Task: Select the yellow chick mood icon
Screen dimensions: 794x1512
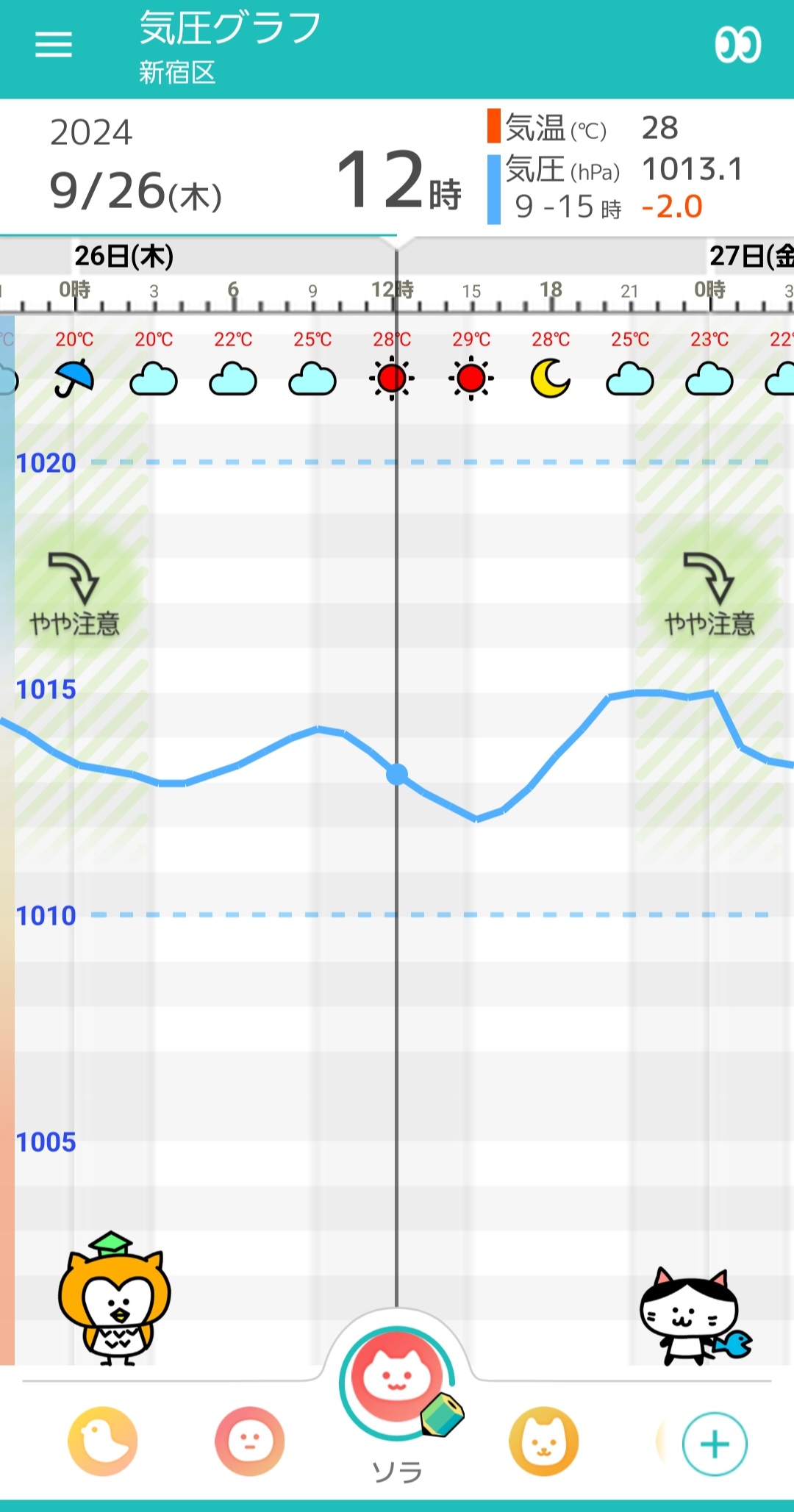Action: point(103,1441)
